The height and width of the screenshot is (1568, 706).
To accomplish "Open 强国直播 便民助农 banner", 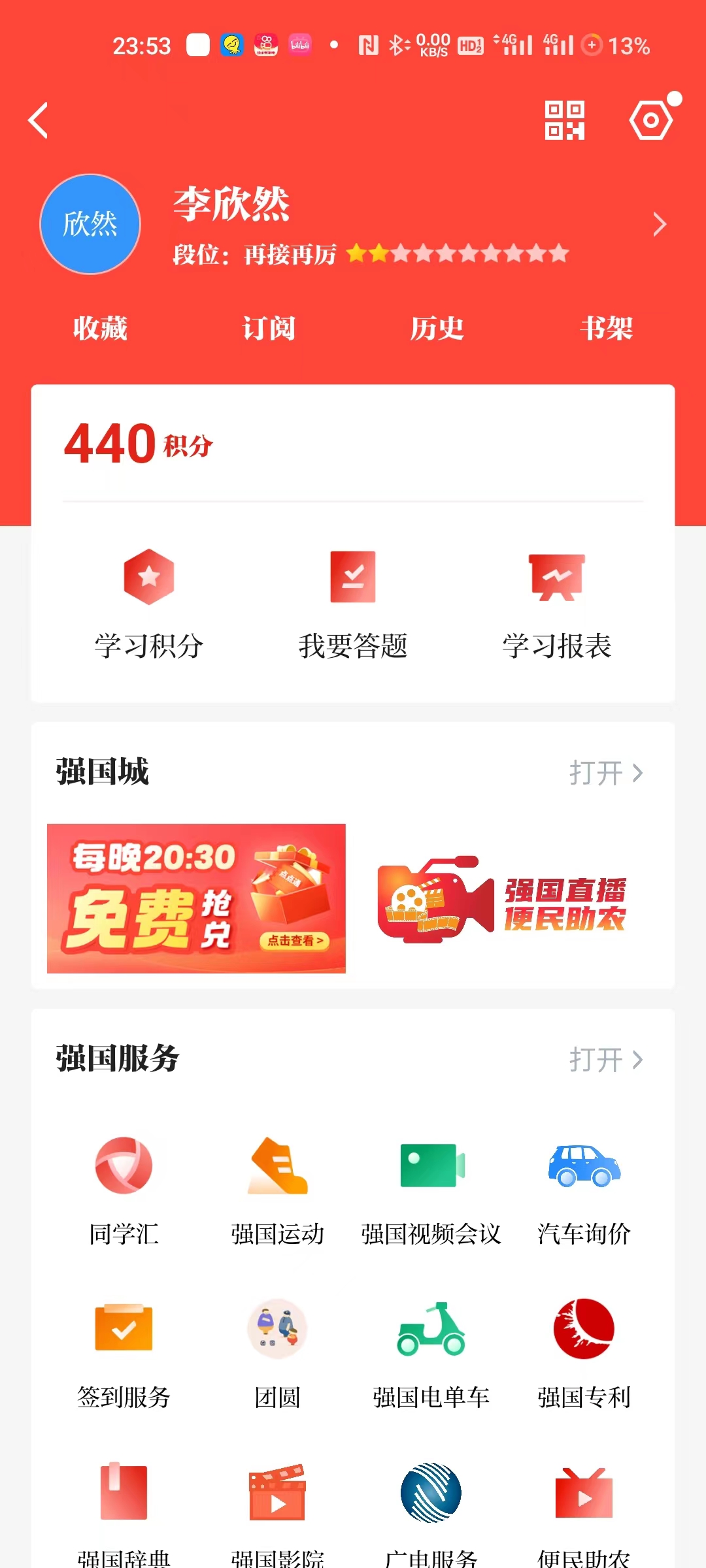I will 502,900.
